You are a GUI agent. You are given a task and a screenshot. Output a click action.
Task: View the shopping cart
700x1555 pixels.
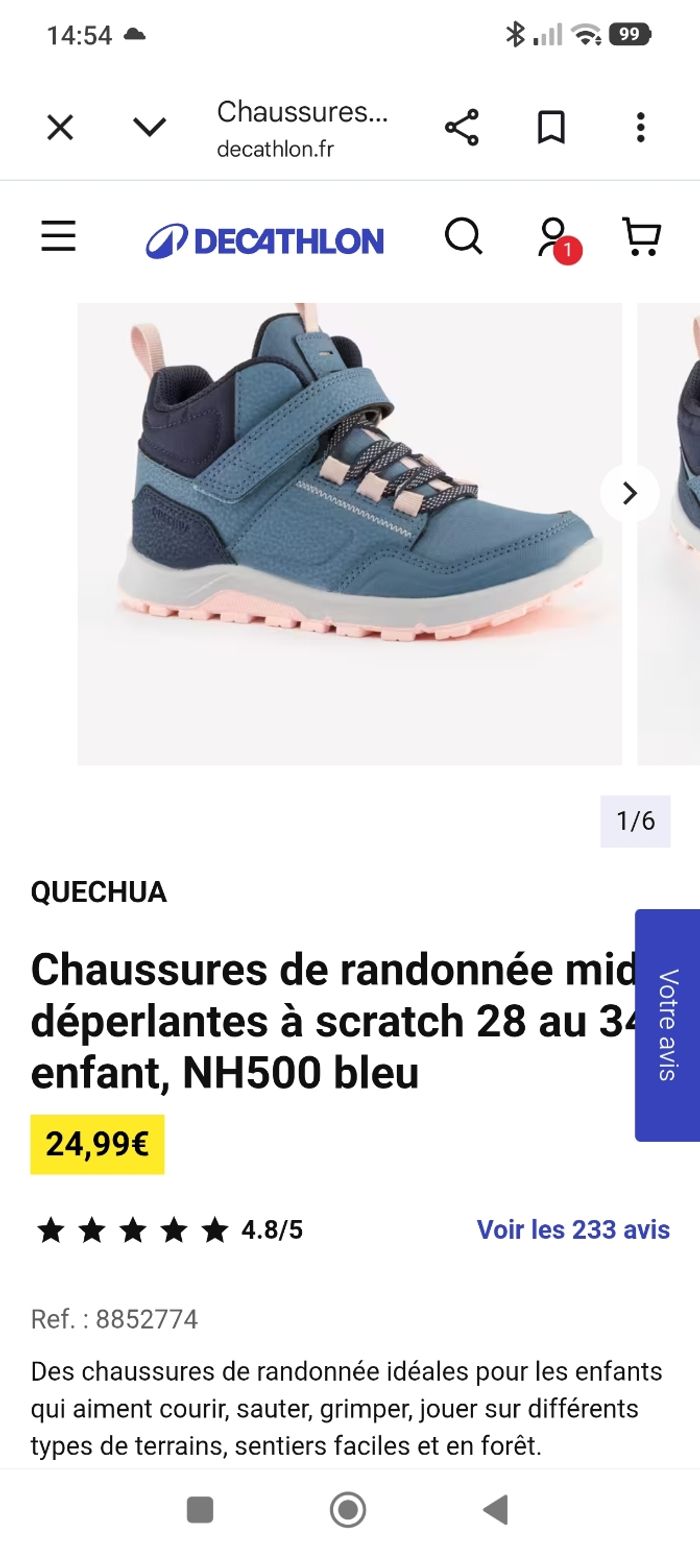click(x=641, y=237)
